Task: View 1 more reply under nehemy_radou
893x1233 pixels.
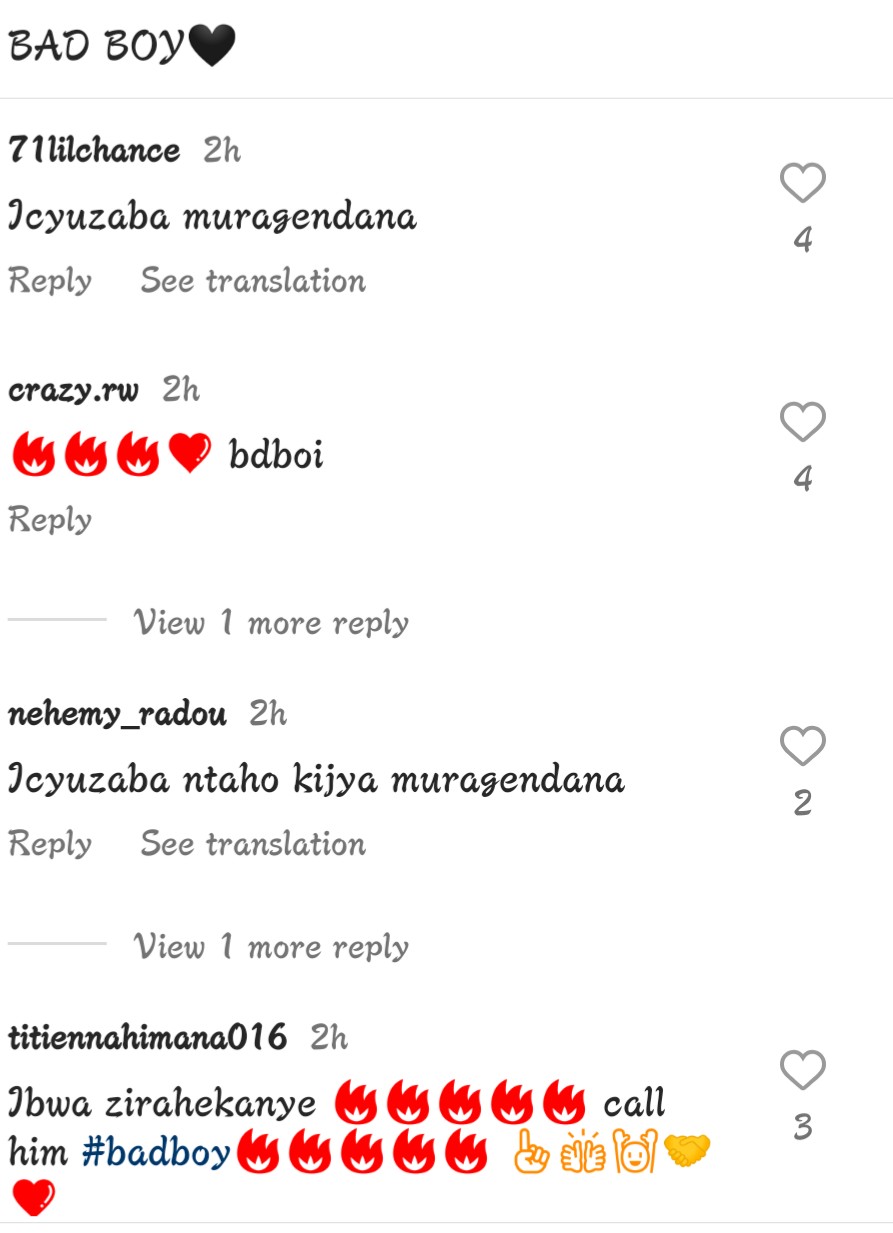Action: coord(271,947)
